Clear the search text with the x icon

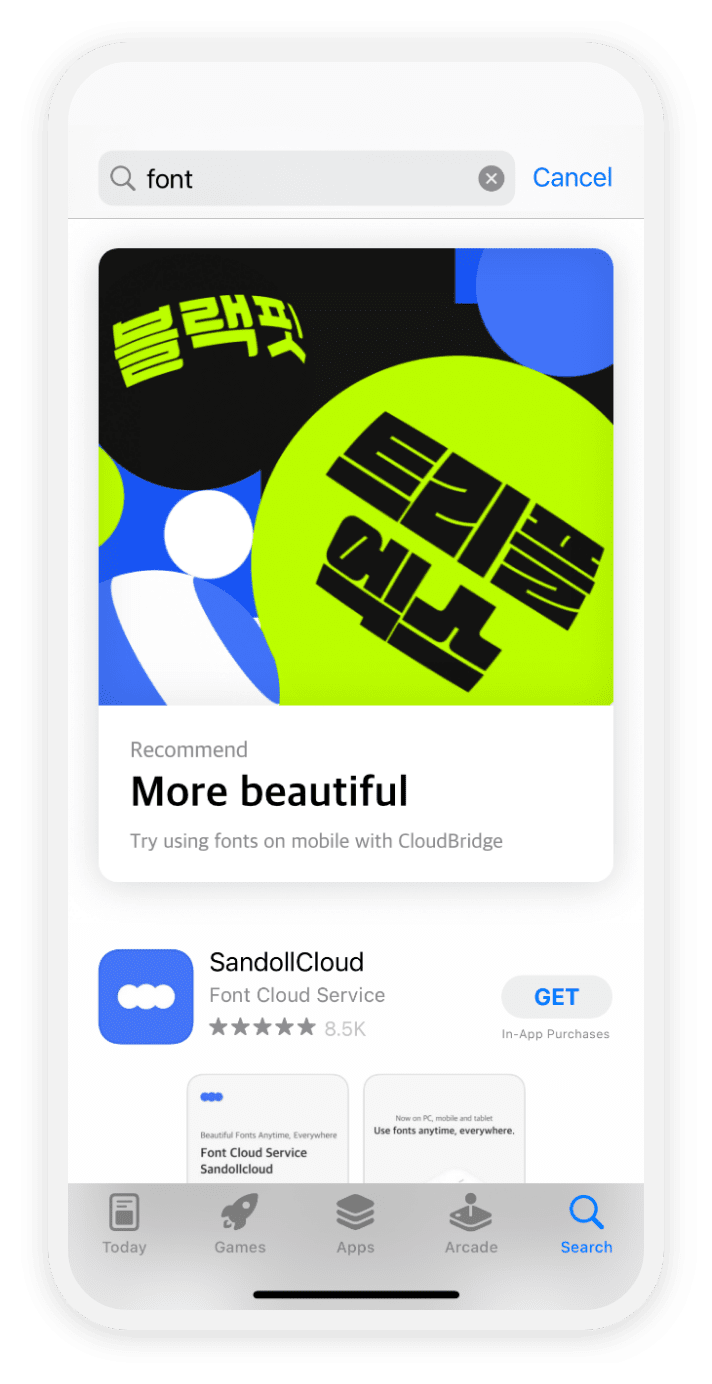(x=491, y=179)
